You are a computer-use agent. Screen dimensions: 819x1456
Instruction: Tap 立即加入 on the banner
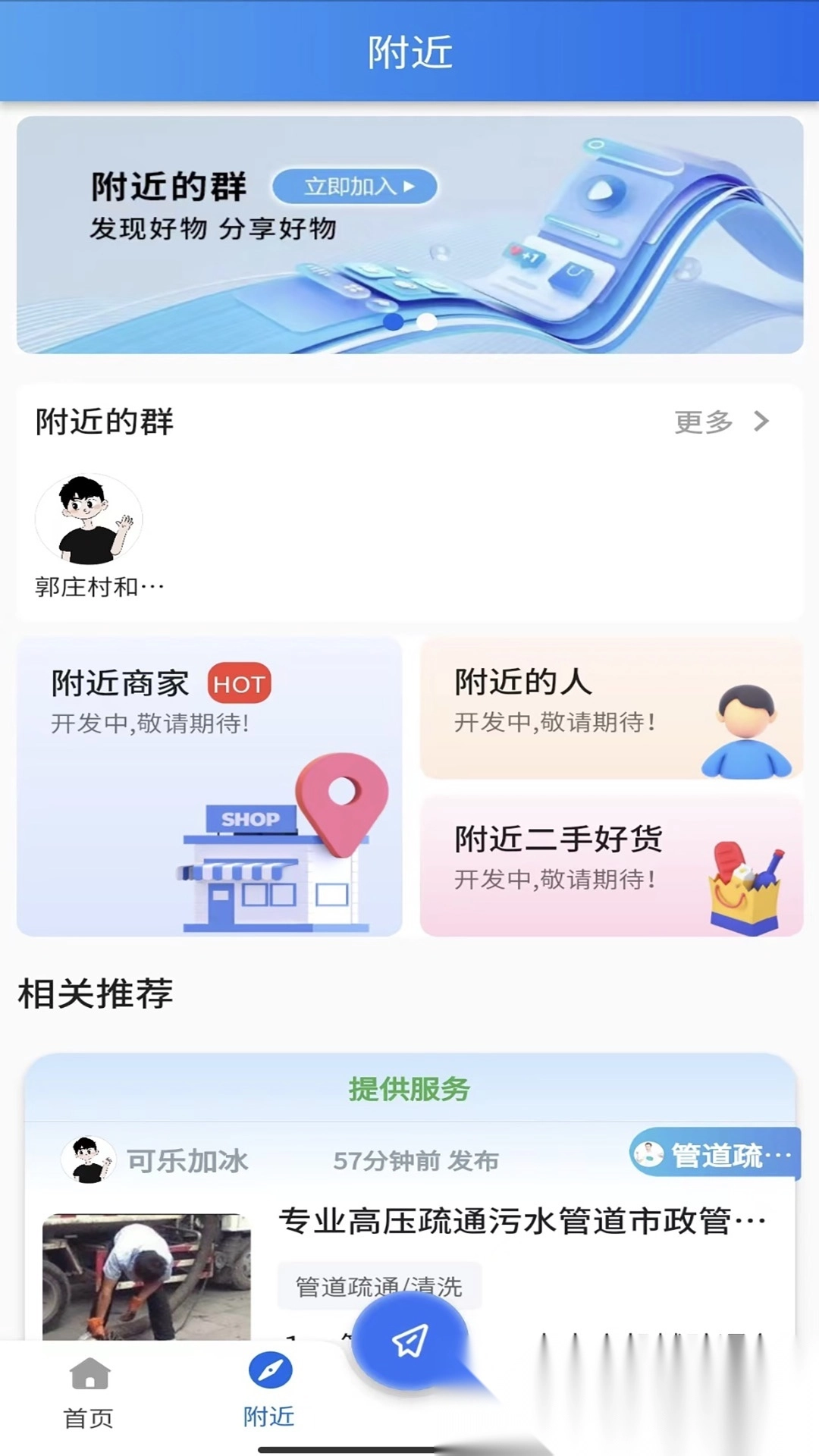[353, 187]
